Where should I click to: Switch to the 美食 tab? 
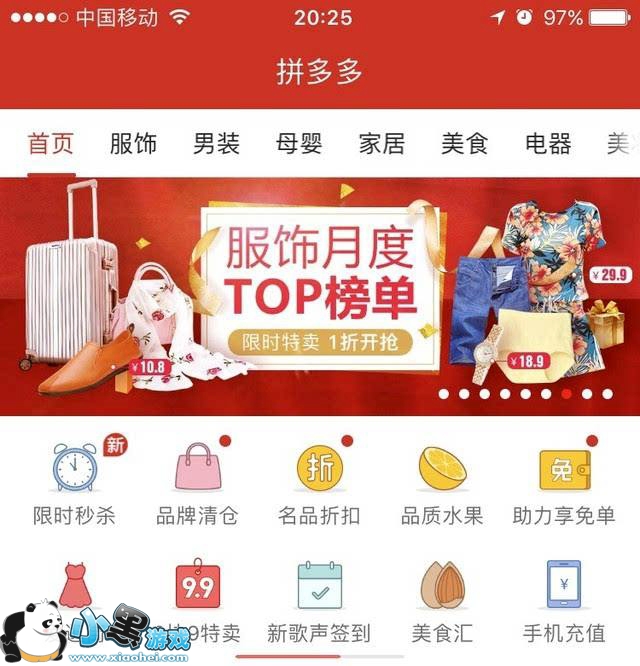coord(465,144)
